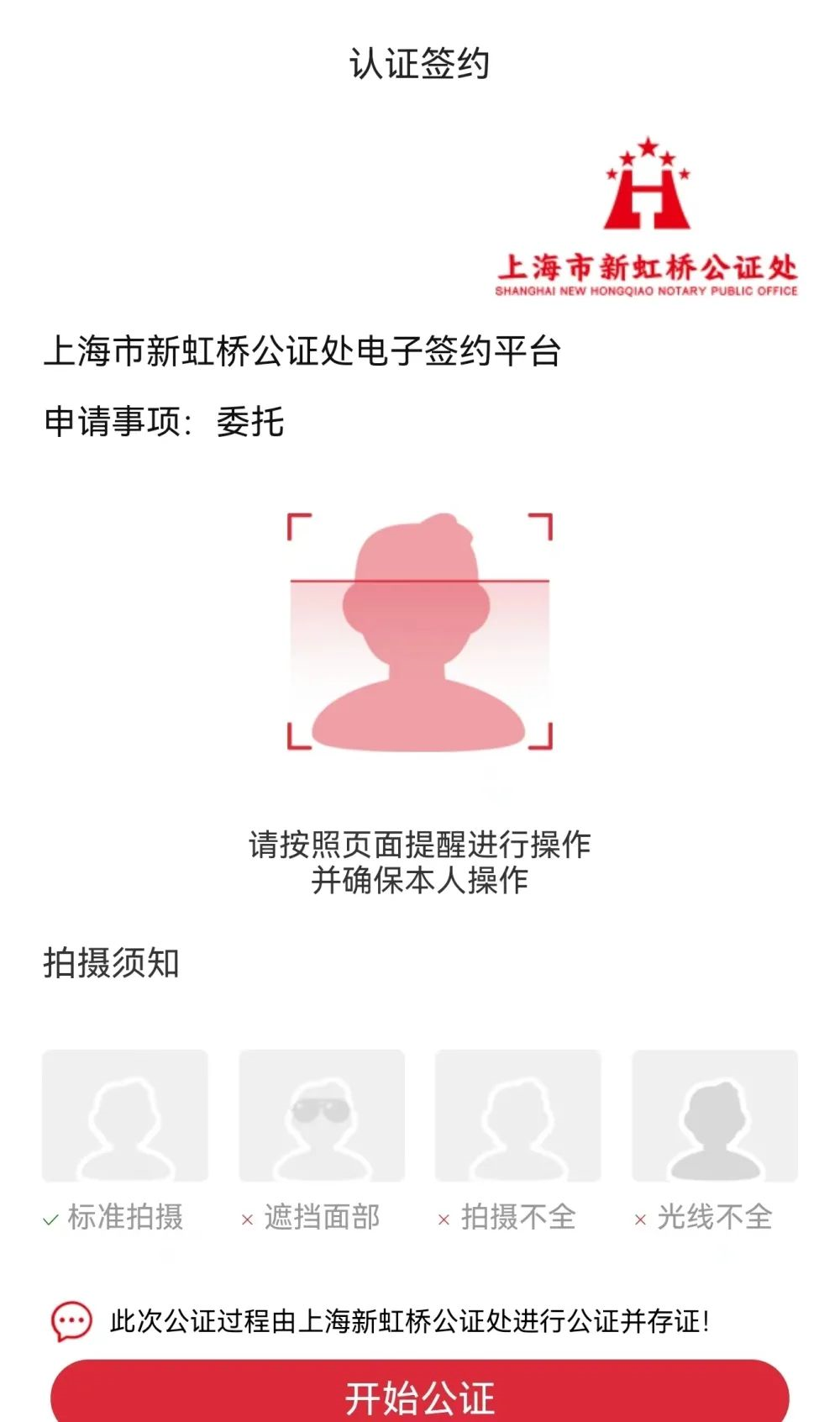Screen dimensions: 840x1422
Task: Start notarization with 开始公证 button
Action: [x=419, y=1393]
